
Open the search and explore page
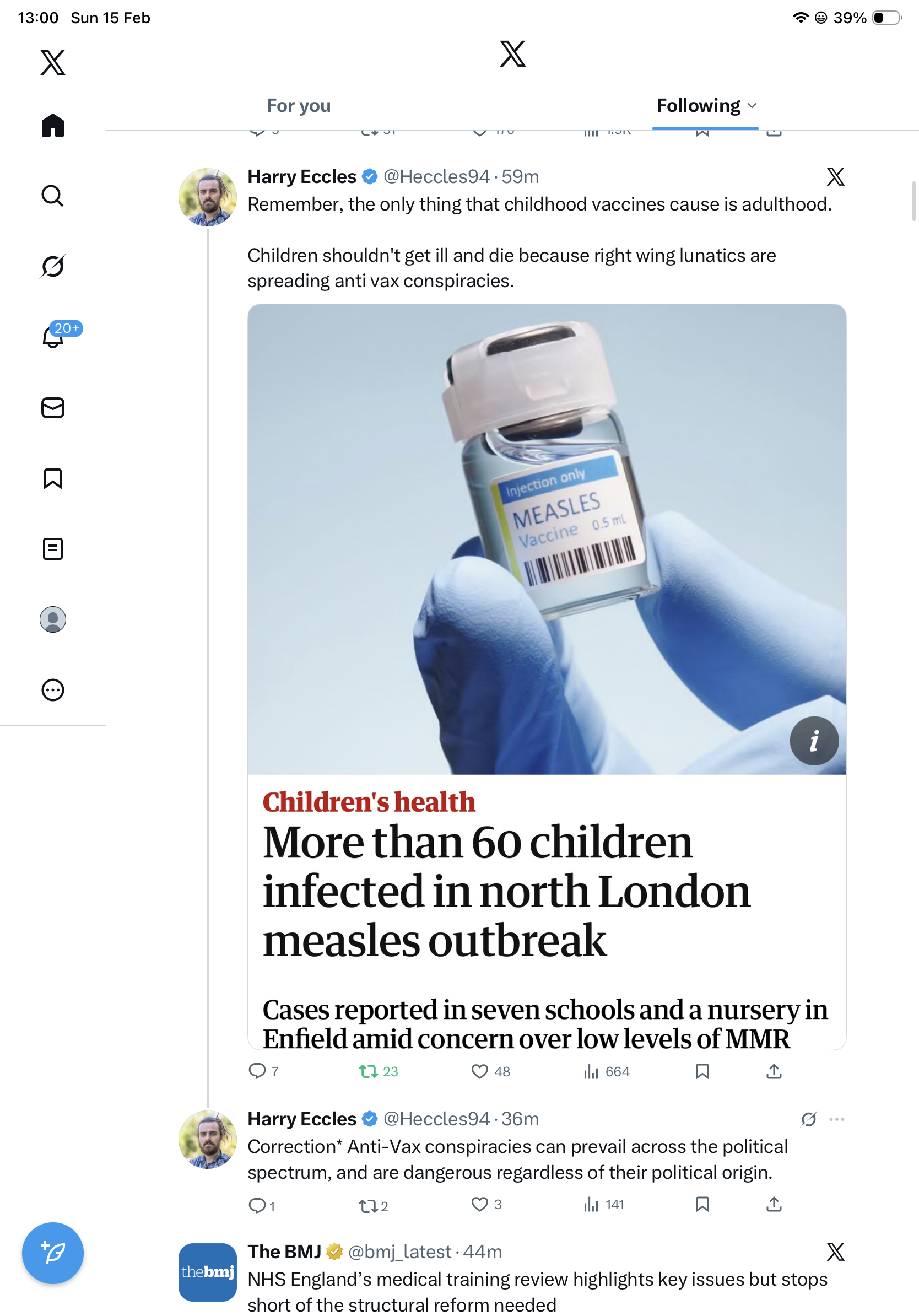(53, 196)
